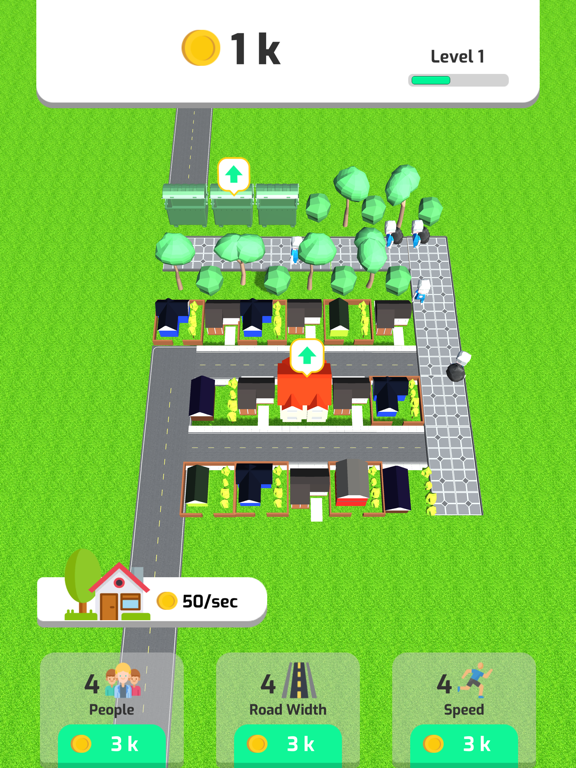Tap the upgrade arrow above the green bins

coord(234,175)
